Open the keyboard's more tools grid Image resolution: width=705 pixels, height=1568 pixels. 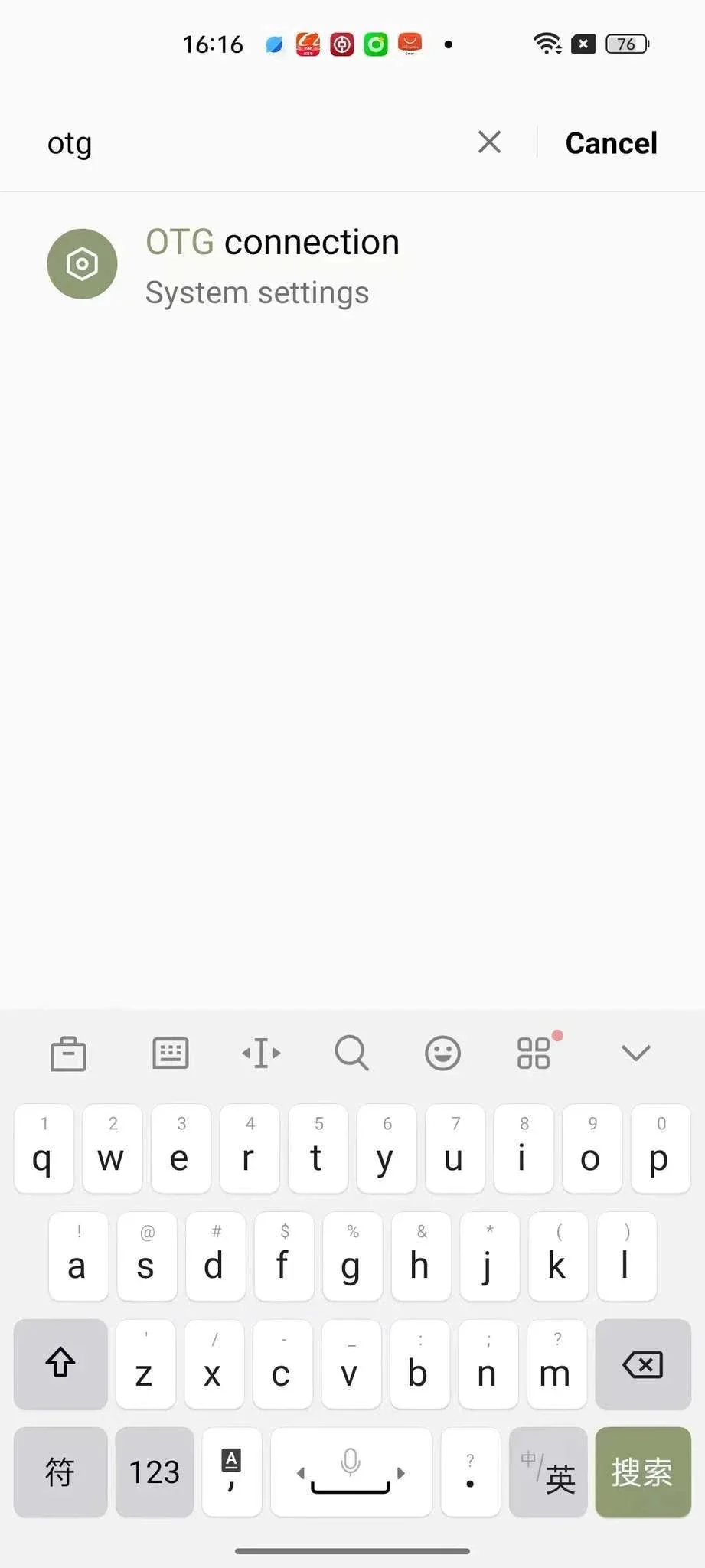click(534, 1053)
